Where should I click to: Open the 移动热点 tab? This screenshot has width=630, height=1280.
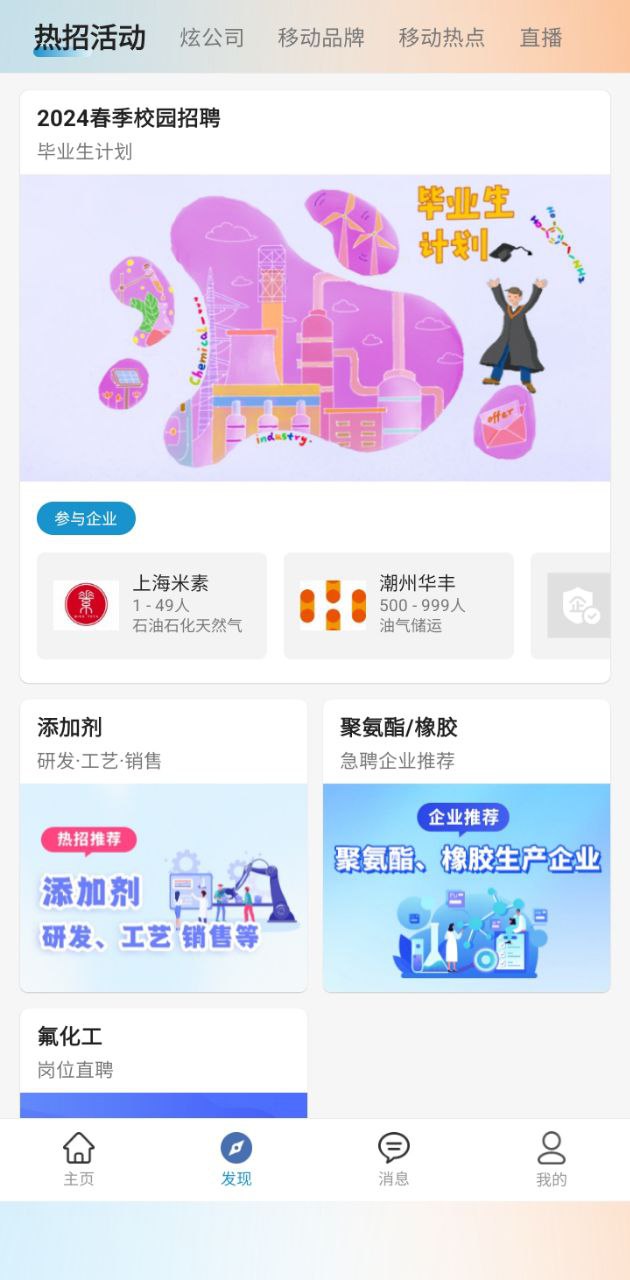(441, 38)
